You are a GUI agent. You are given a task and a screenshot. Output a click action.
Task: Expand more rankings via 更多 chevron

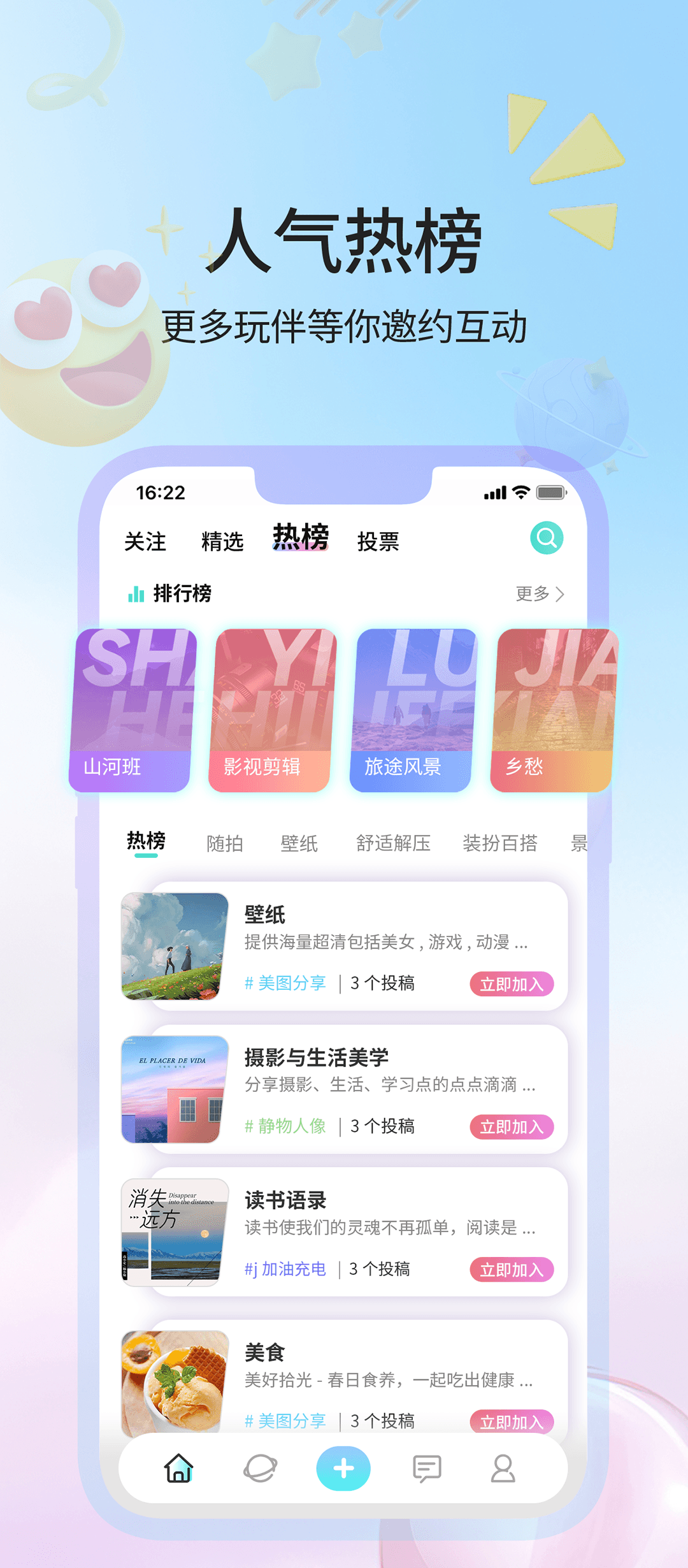tap(540, 593)
